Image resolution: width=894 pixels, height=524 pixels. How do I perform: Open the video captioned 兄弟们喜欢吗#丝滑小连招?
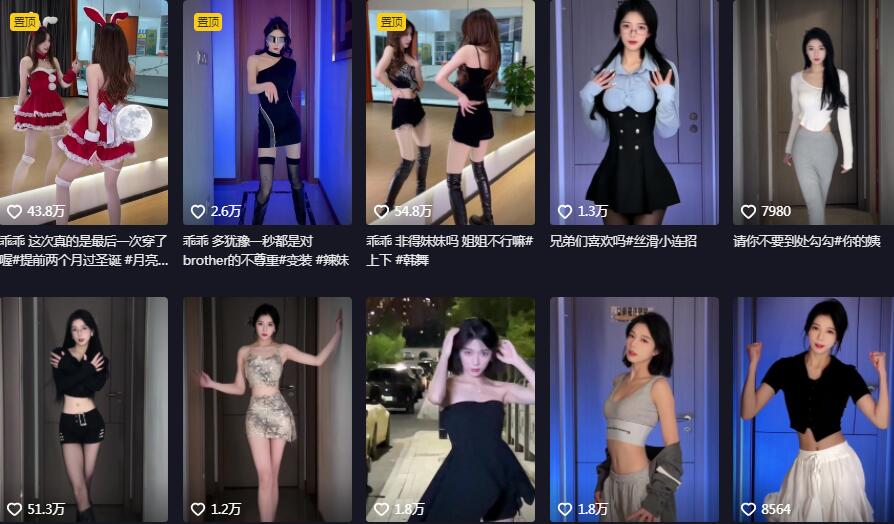(x=634, y=110)
